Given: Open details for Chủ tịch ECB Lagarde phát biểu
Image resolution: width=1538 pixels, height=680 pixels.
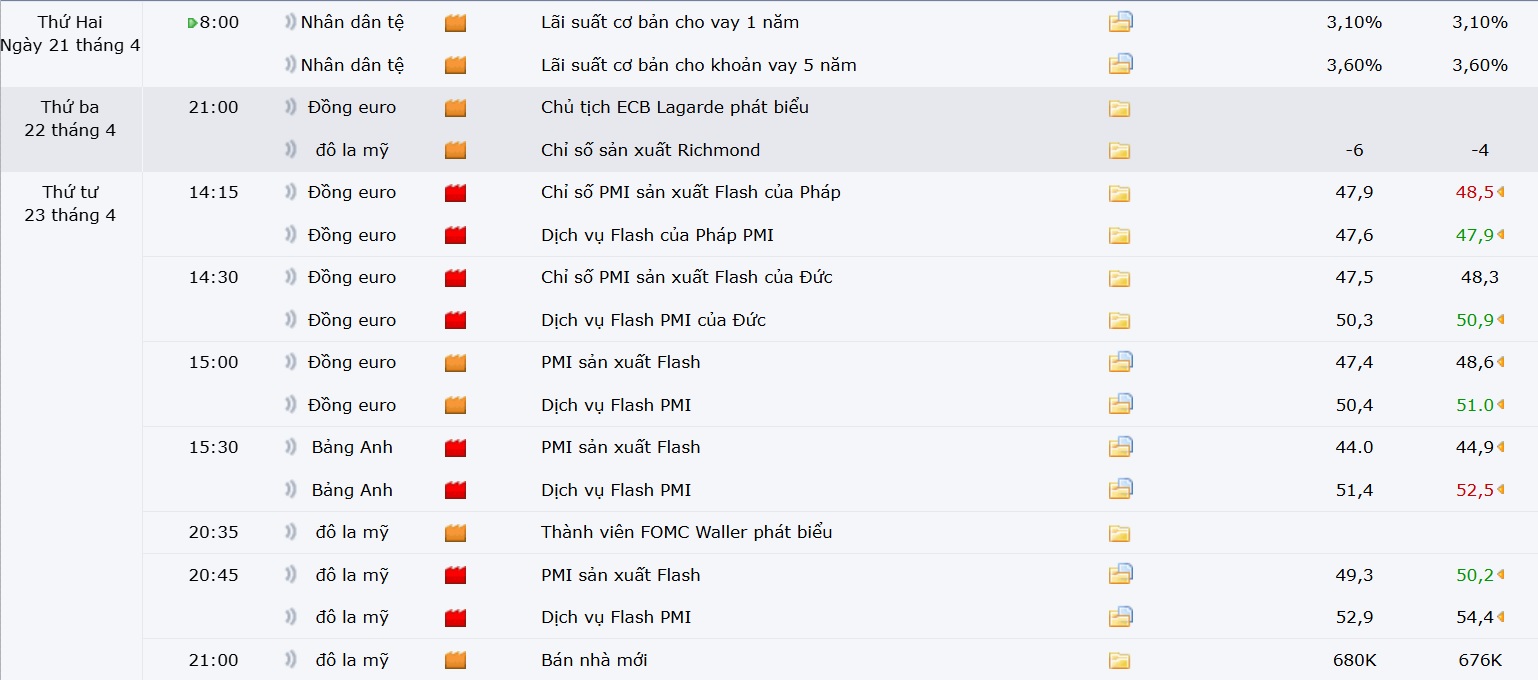Looking at the screenshot, I should pos(1119,108).
